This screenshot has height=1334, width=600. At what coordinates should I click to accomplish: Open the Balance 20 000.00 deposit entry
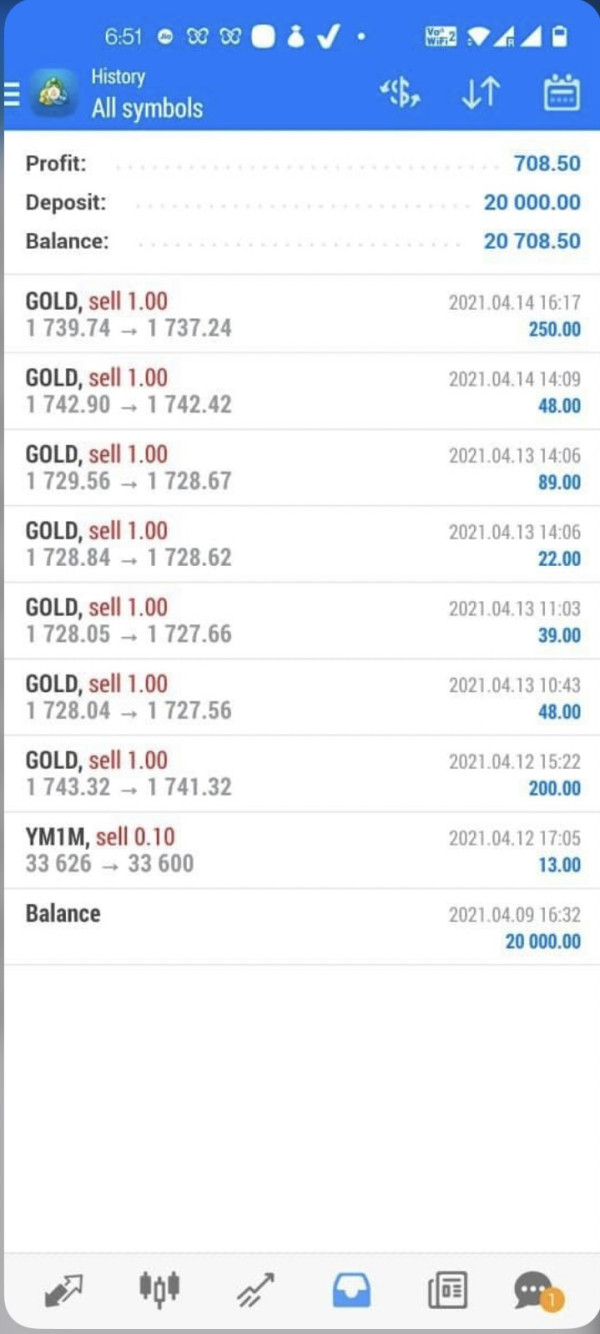point(300,926)
